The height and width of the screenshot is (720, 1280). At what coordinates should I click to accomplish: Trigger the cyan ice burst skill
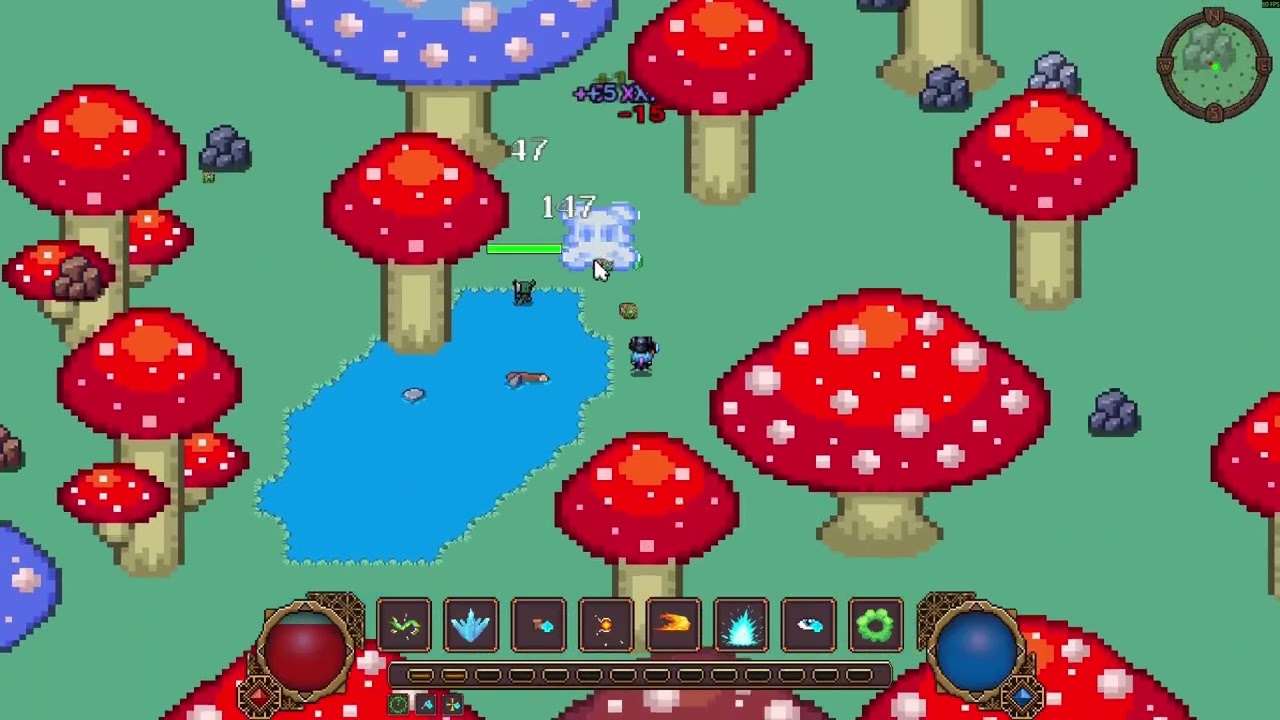click(x=741, y=626)
